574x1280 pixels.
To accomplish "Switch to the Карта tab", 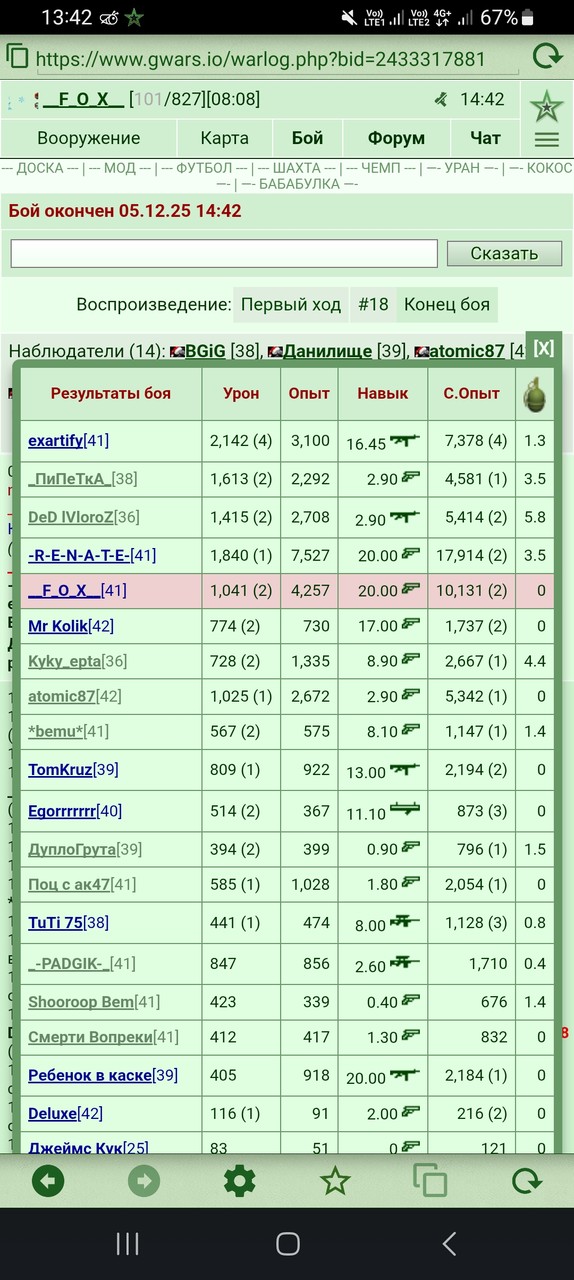I will click(225, 138).
